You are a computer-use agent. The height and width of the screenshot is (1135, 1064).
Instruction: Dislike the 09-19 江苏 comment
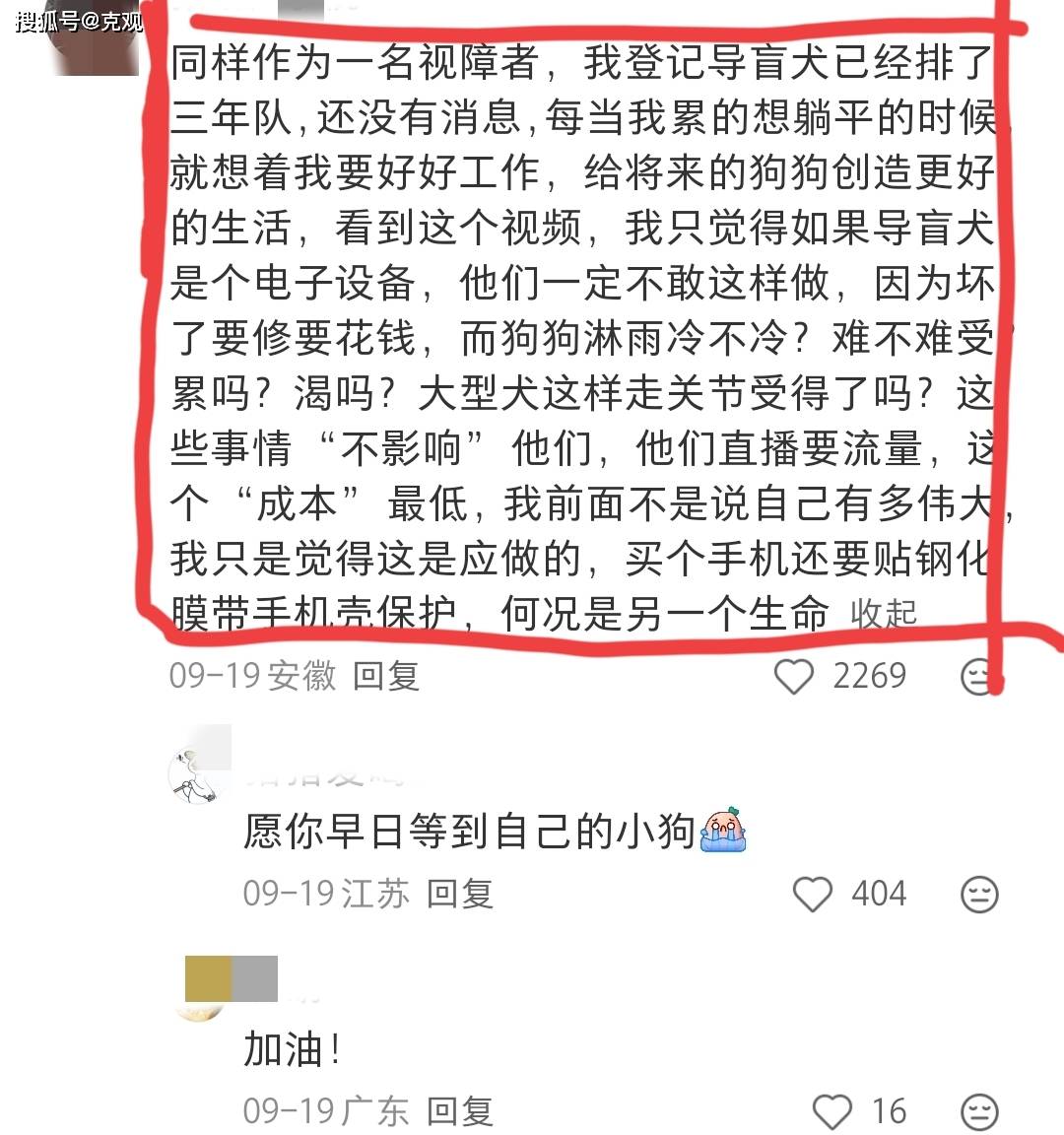[978, 894]
